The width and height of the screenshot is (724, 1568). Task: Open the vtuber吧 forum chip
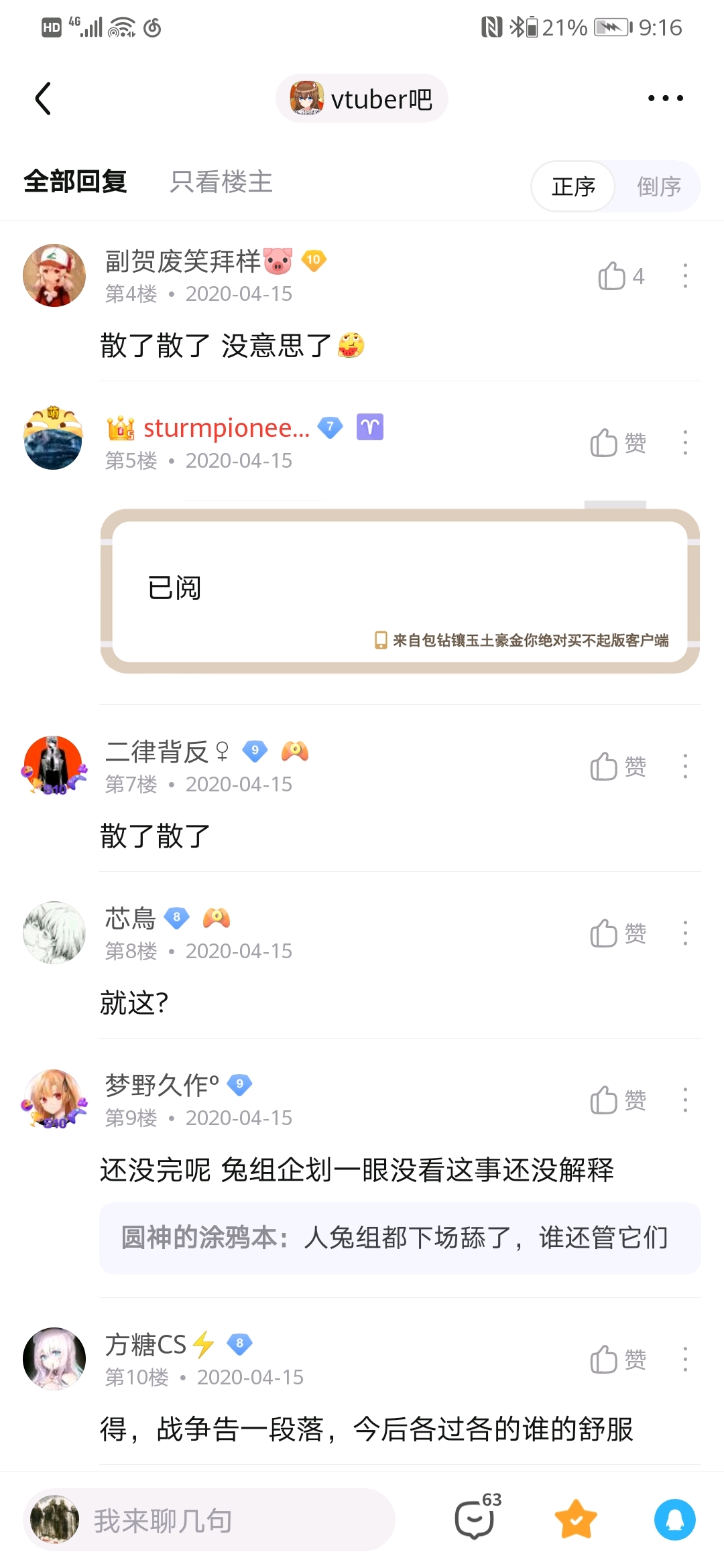coord(362,99)
